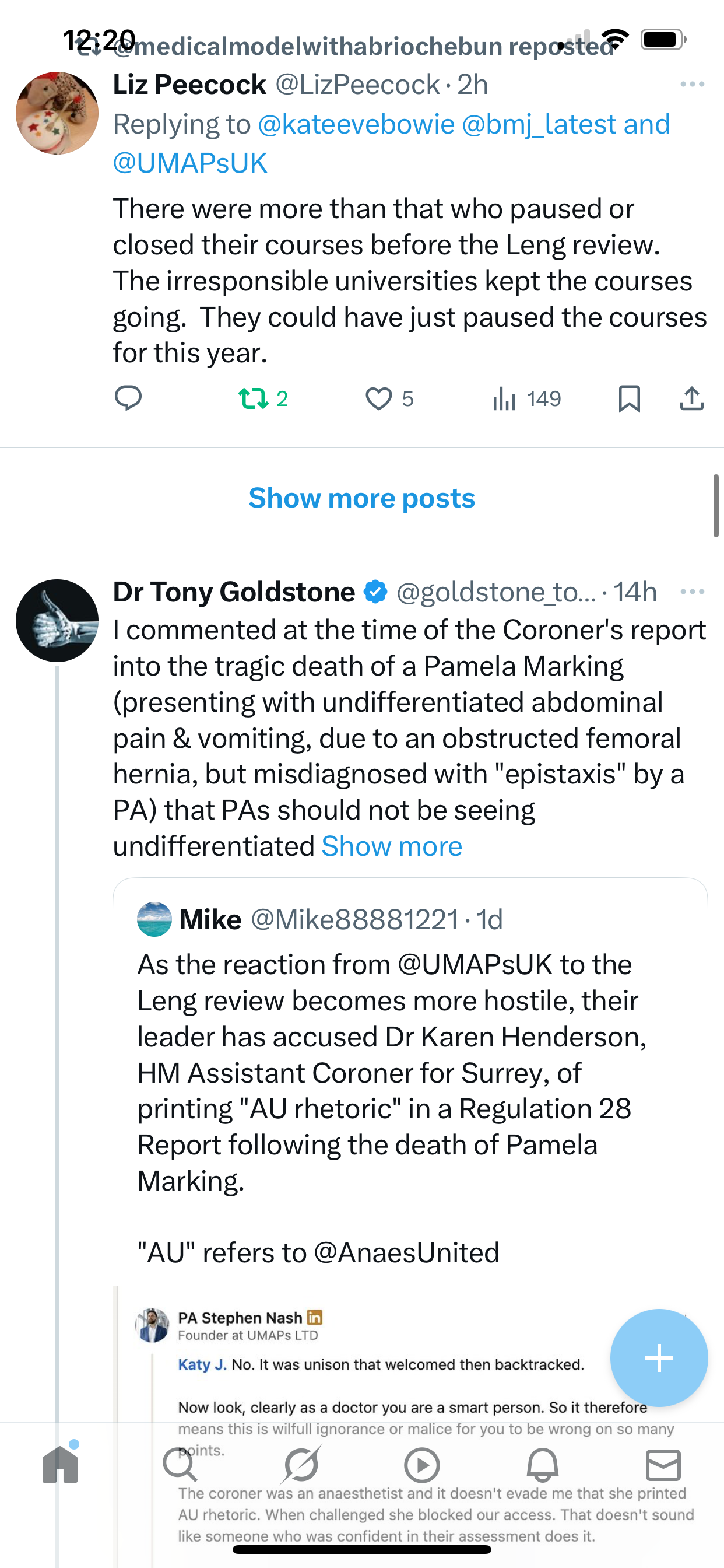
Task: View analytics for Liz Peecock's post
Action: click(x=504, y=398)
